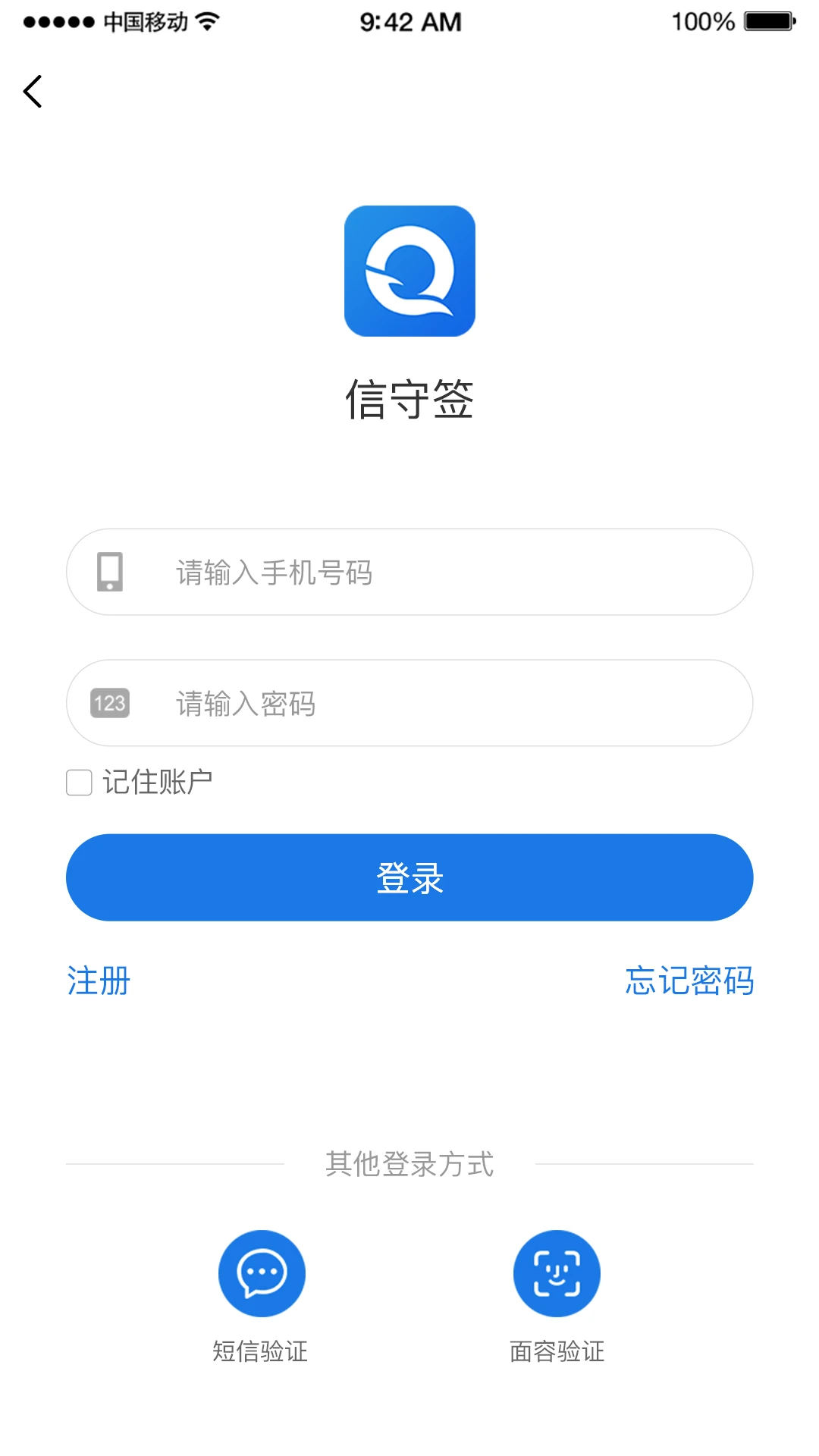Click the 9:42 AM clock display
The width and height of the screenshot is (819, 1456).
click(409, 22)
